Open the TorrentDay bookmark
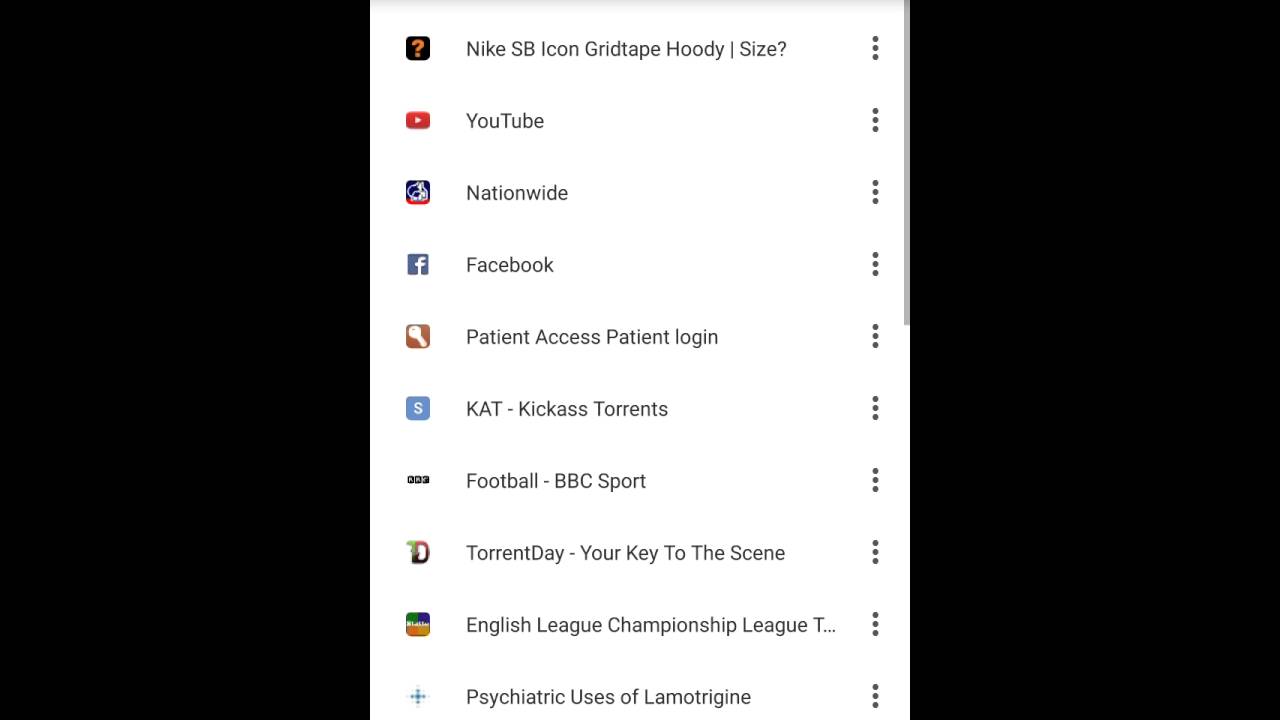 (x=625, y=553)
